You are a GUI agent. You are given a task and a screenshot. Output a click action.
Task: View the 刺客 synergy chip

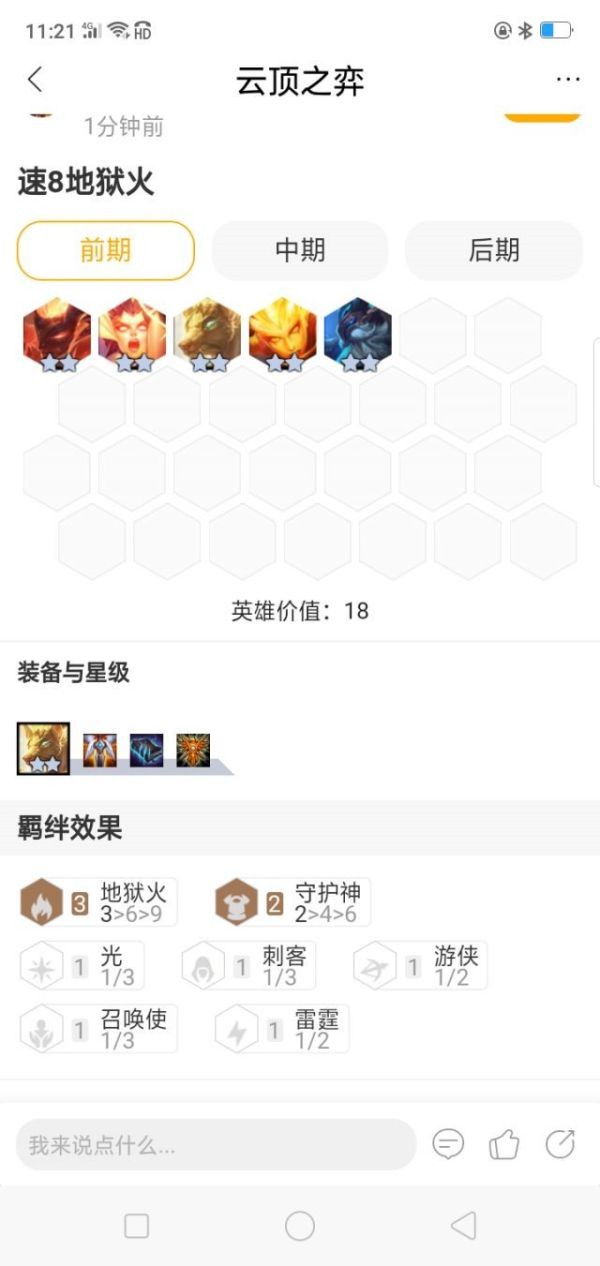point(249,966)
